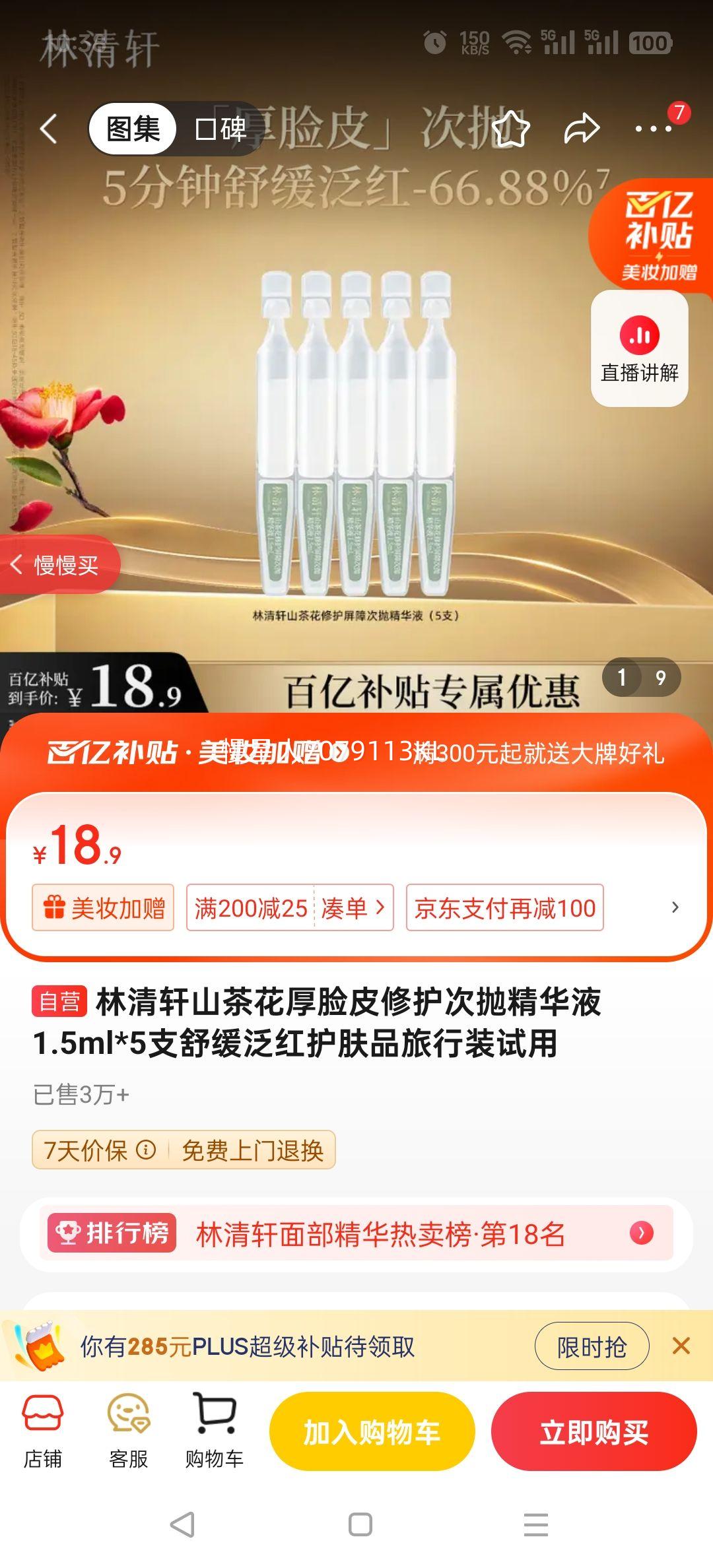Viewport: 713px width, 1568px height.
Task: Select the 美妆加赠 gift coupon
Action: tap(102, 907)
